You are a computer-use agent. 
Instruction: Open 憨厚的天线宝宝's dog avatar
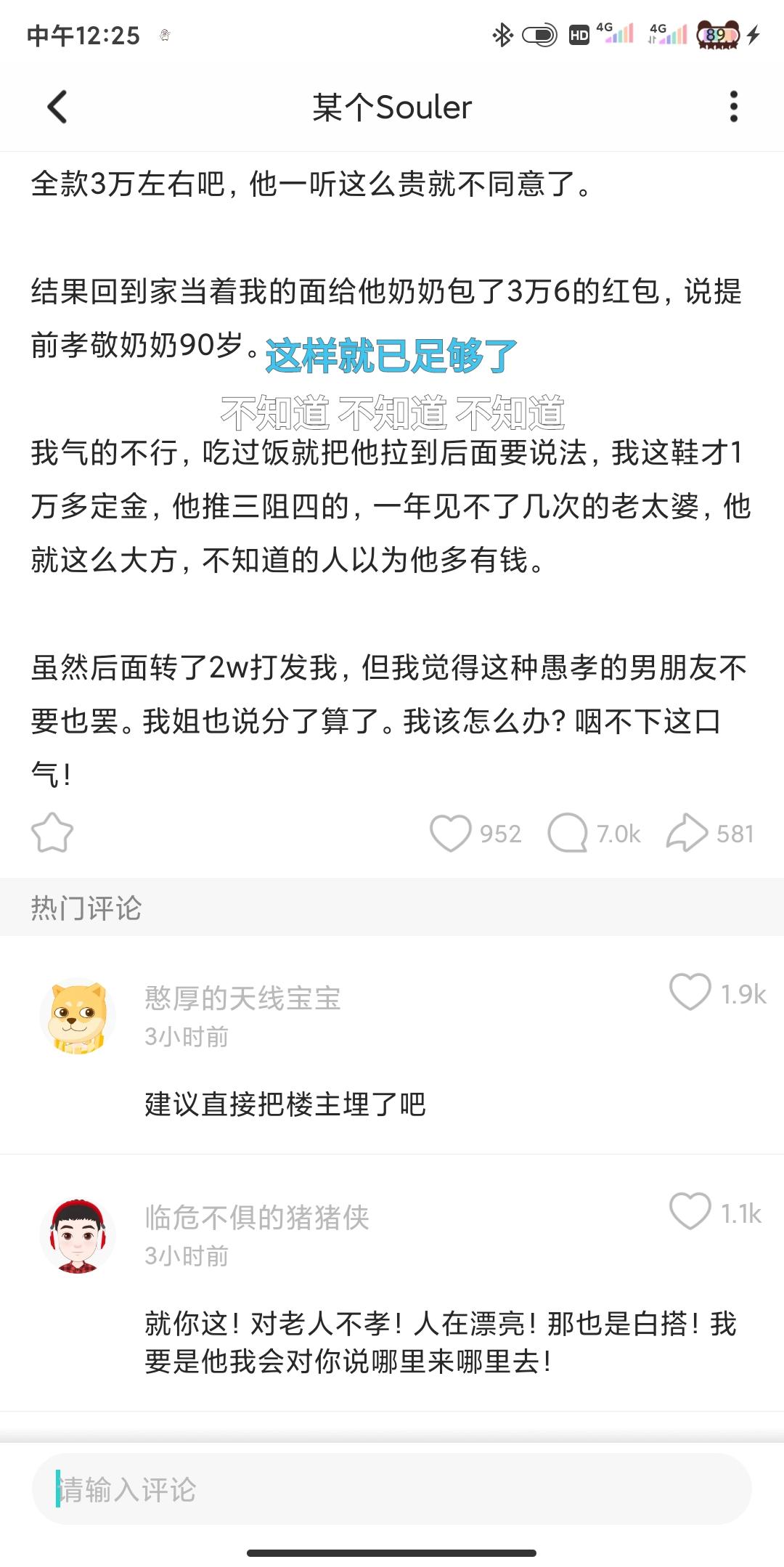78,1016
